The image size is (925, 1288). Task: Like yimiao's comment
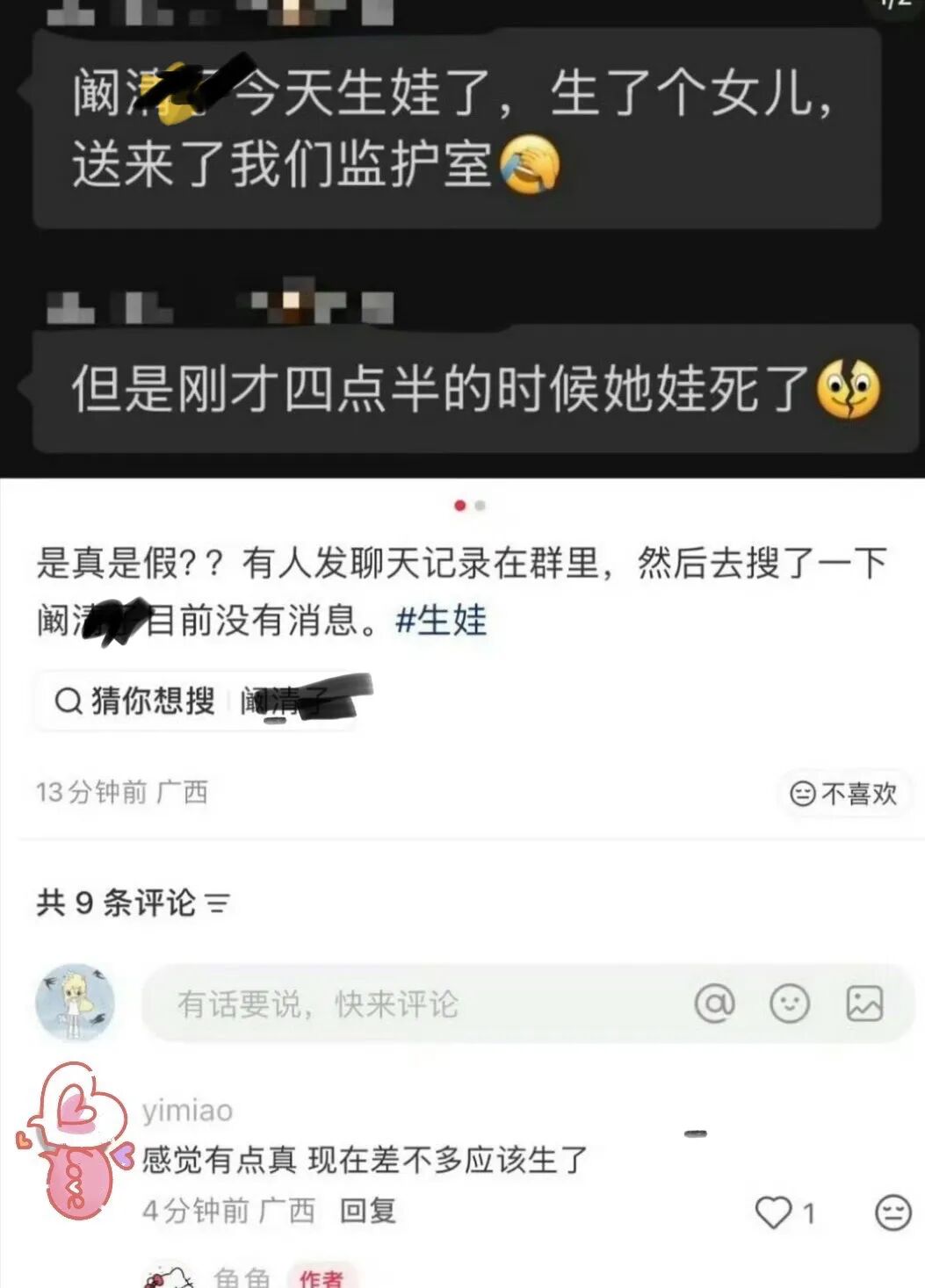[774, 1212]
